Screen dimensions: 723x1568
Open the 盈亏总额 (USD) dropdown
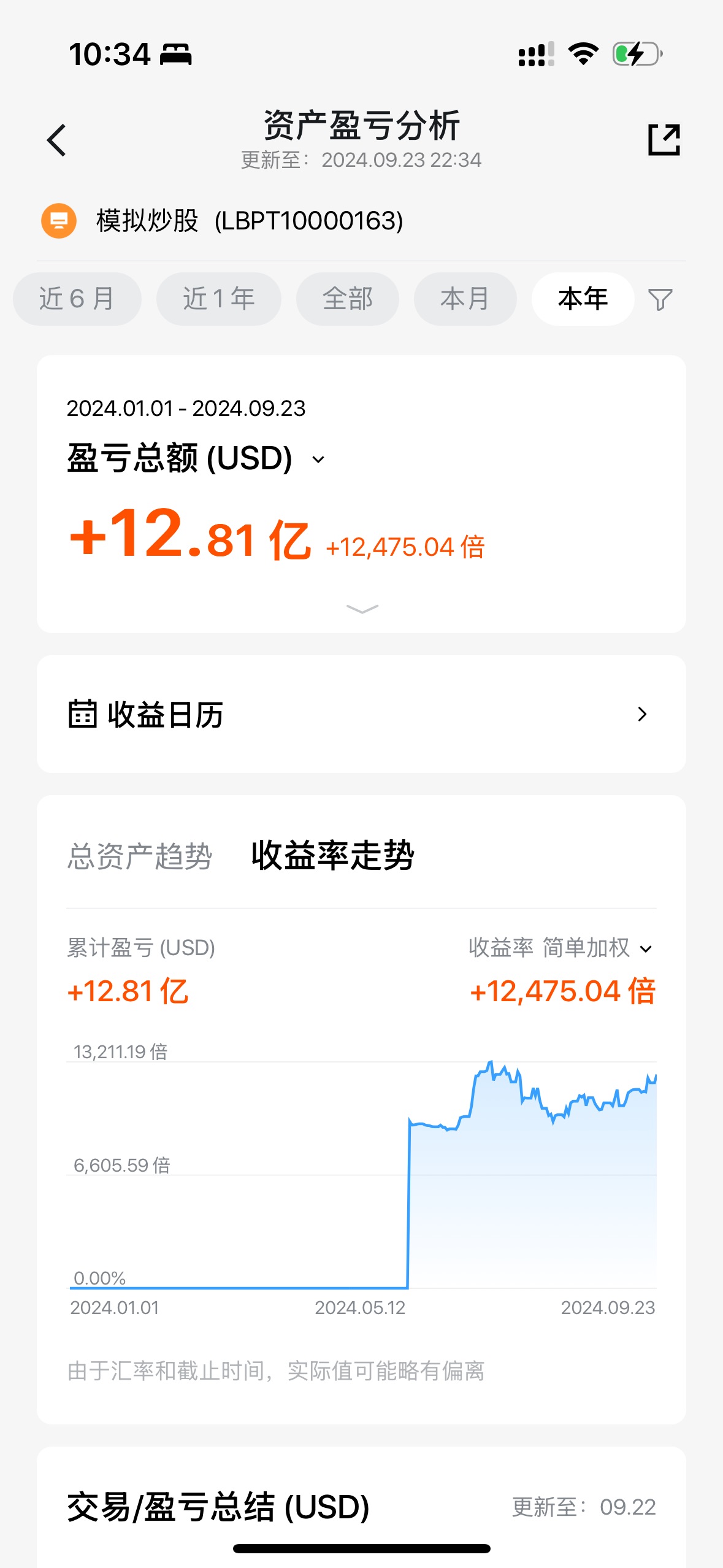[x=196, y=458]
